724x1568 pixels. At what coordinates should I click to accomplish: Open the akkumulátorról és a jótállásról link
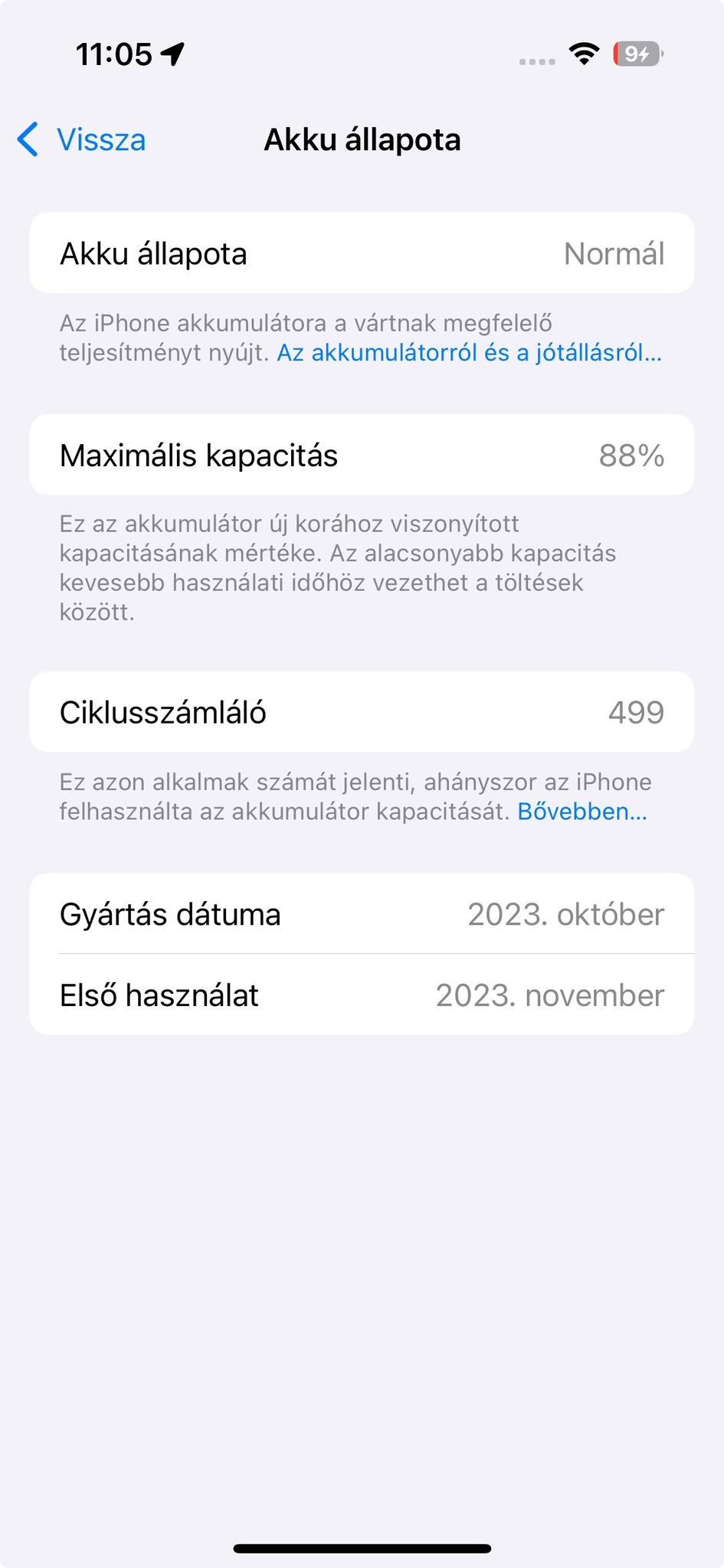click(469, 353)
